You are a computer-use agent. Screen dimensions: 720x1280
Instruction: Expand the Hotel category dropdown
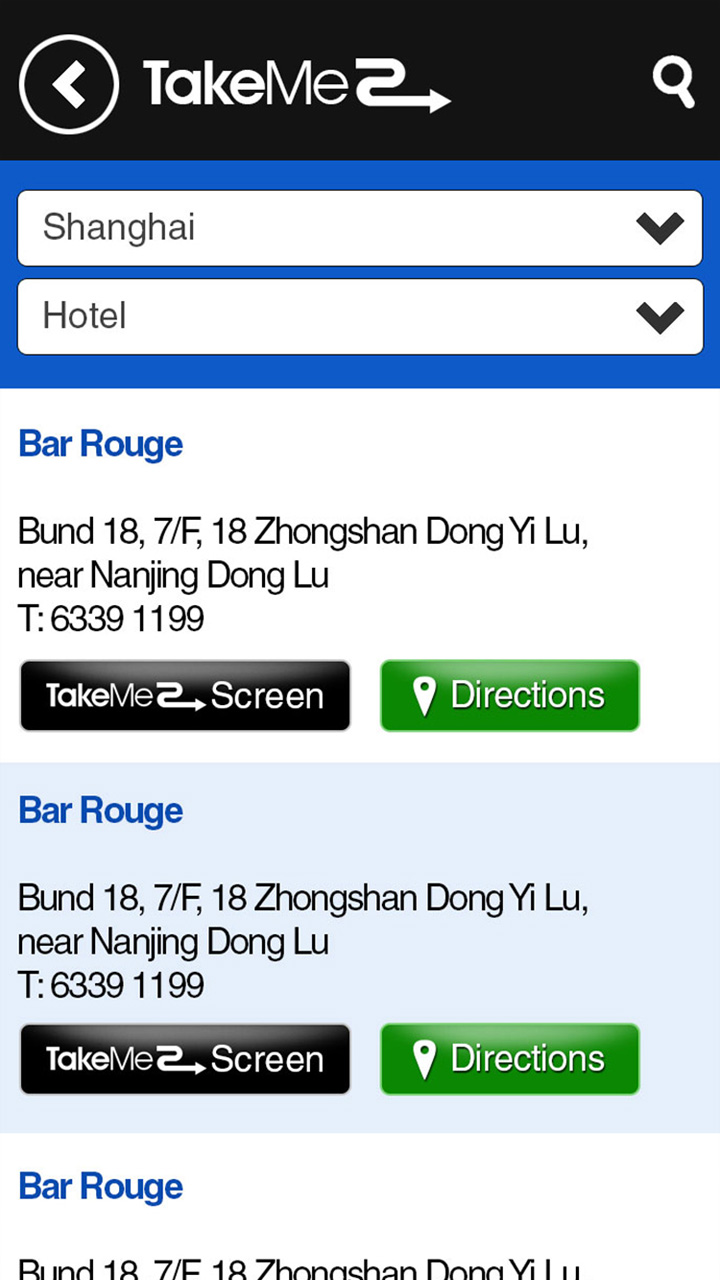pyautogui.click(x=360, y=316)
